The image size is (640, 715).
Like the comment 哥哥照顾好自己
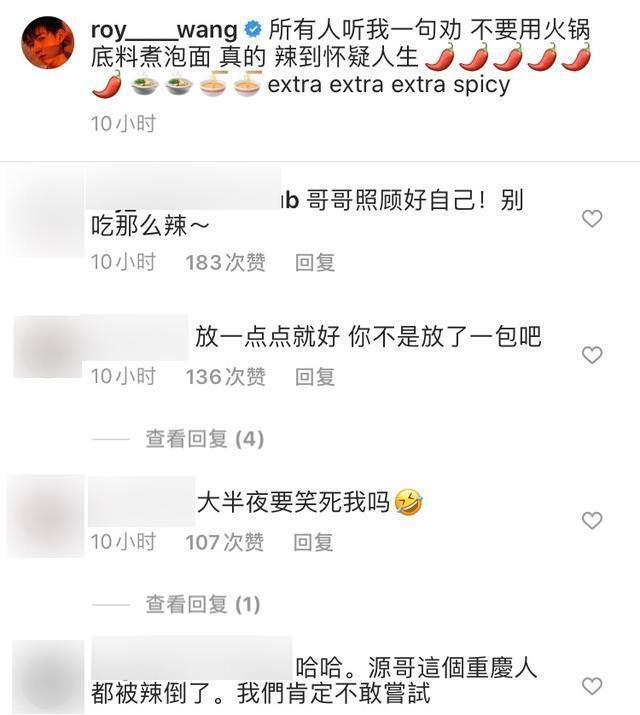[592, 218]
